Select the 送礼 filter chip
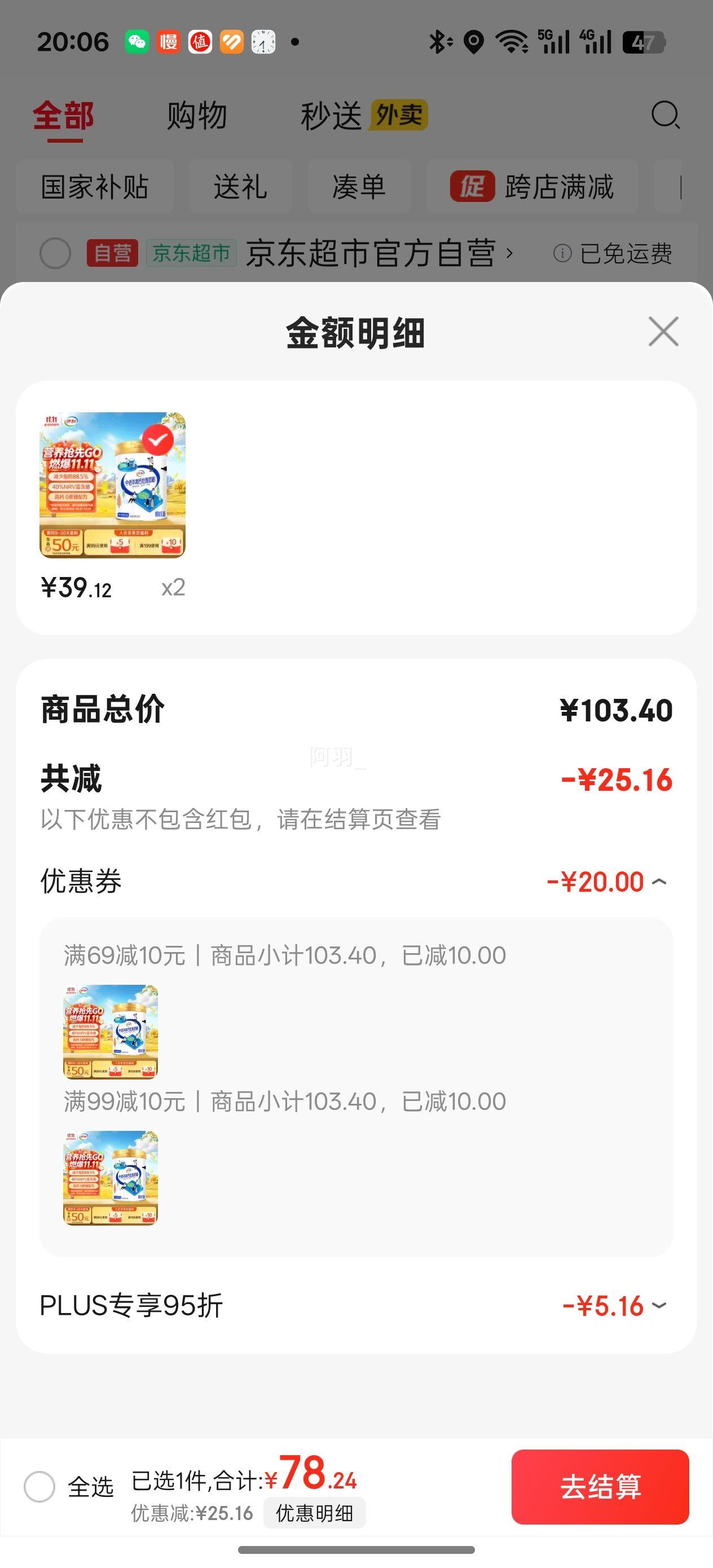 tap(240, 186)
